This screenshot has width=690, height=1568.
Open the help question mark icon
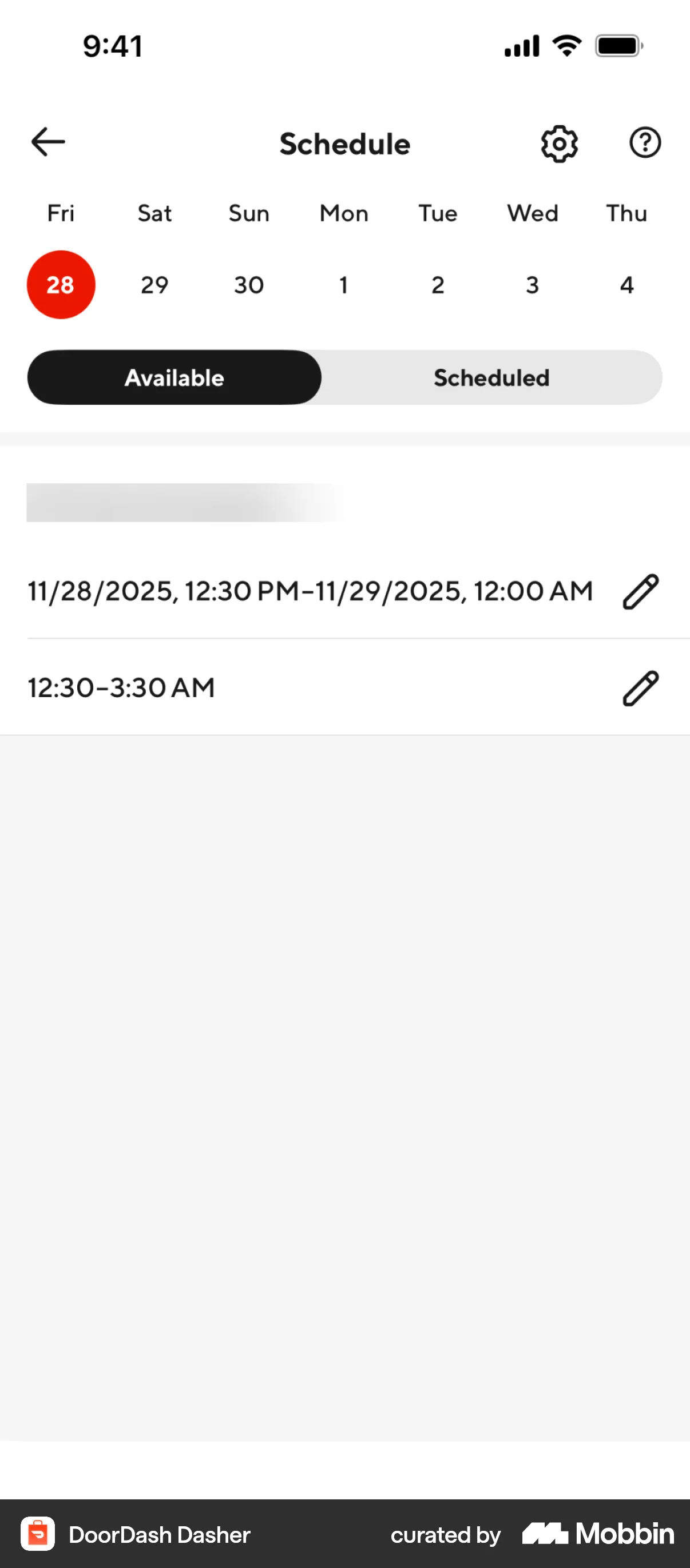pyautogui.click(x=644, y=143)
